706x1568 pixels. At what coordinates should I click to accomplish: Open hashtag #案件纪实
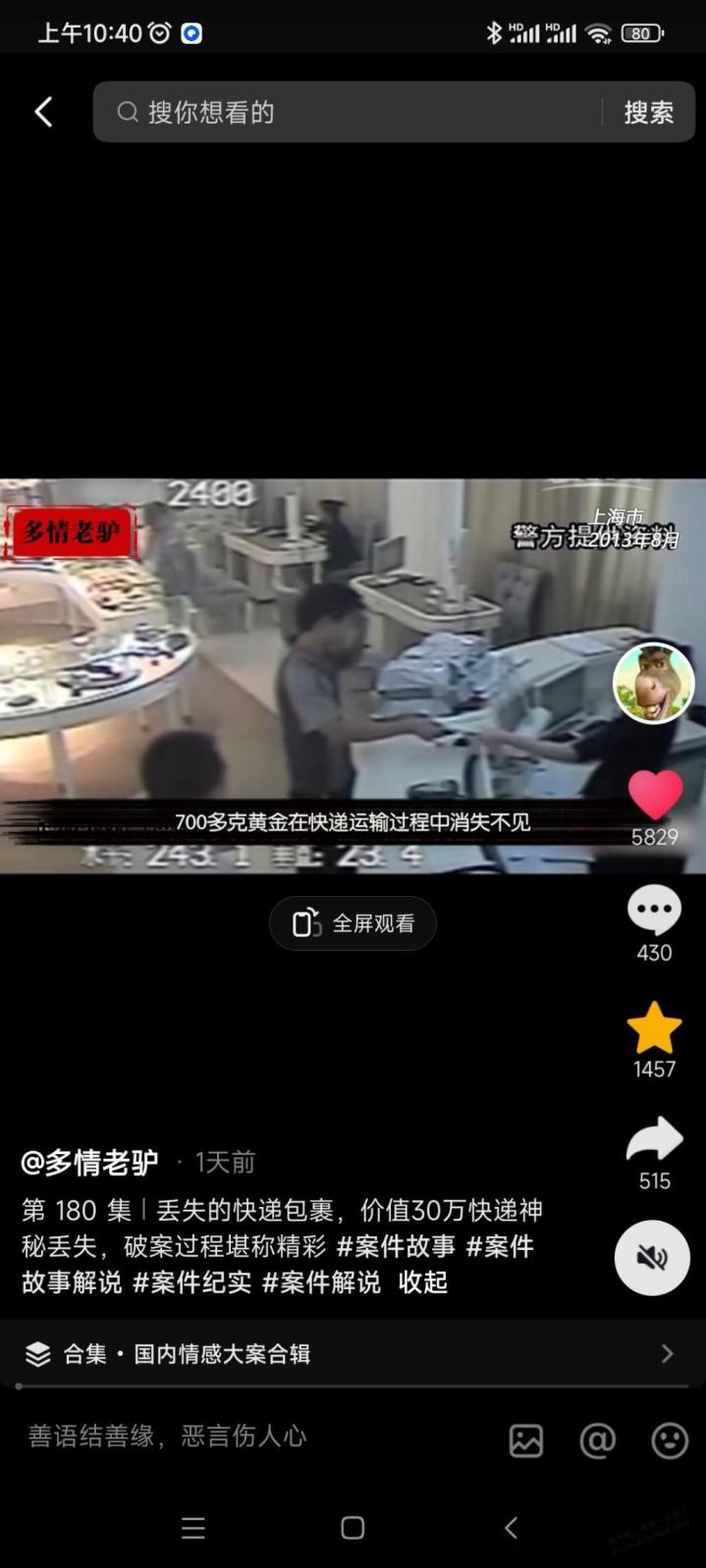pos(191,1281)
